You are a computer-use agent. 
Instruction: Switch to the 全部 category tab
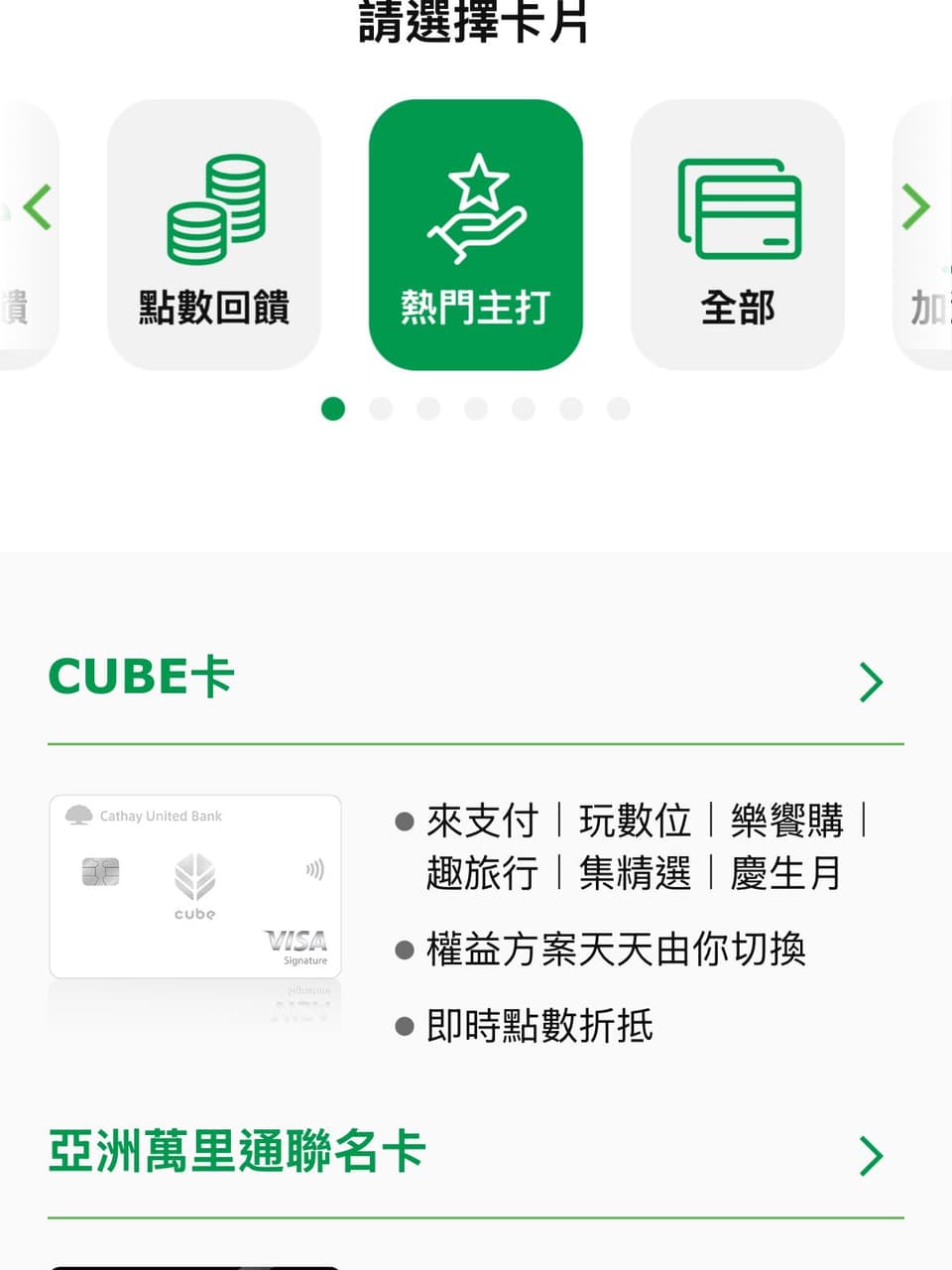[x=738, y=235]
